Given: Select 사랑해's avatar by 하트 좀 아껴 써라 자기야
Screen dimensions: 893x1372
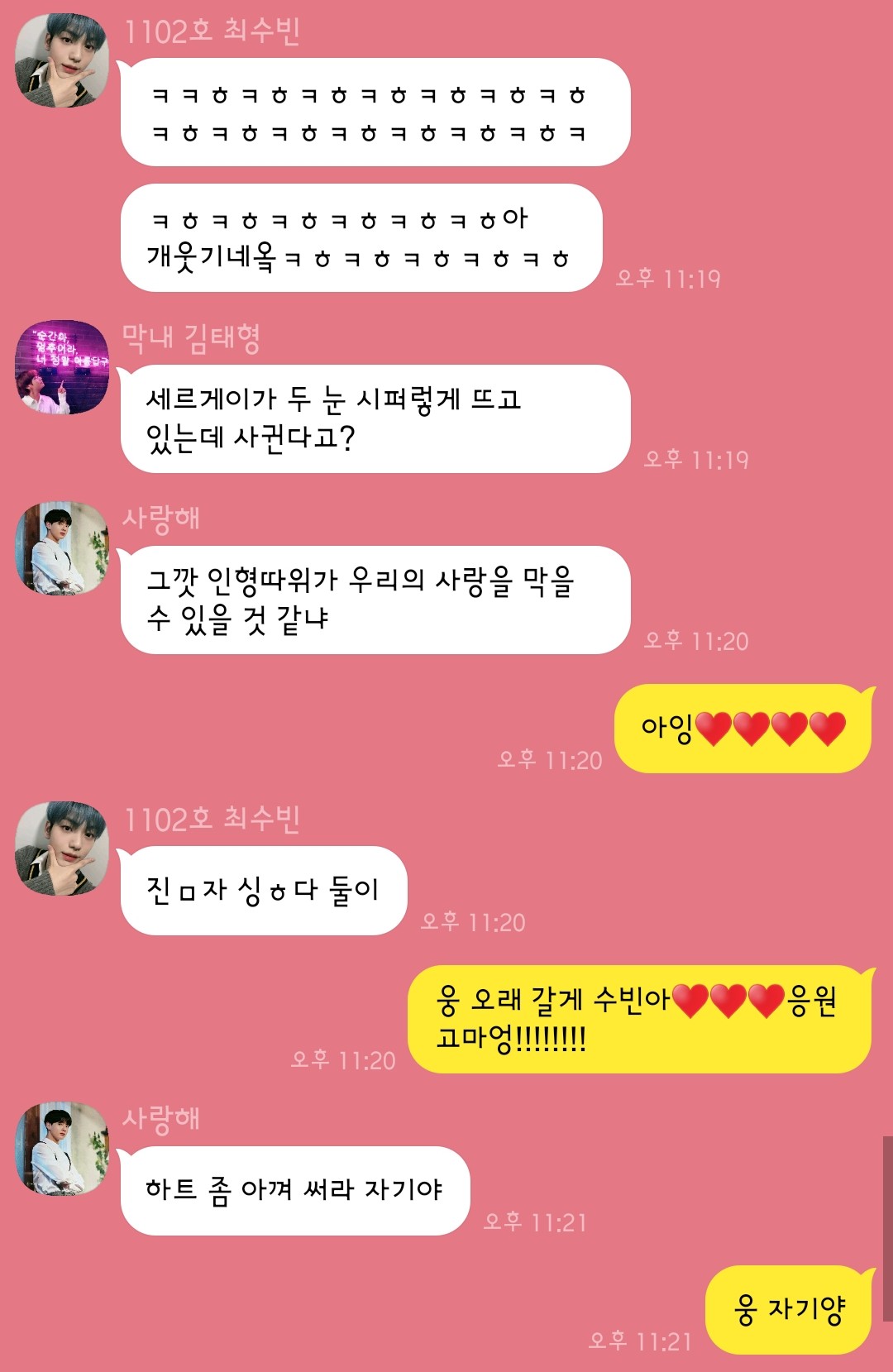Looking at the screenshot, I should [62, 1149].
